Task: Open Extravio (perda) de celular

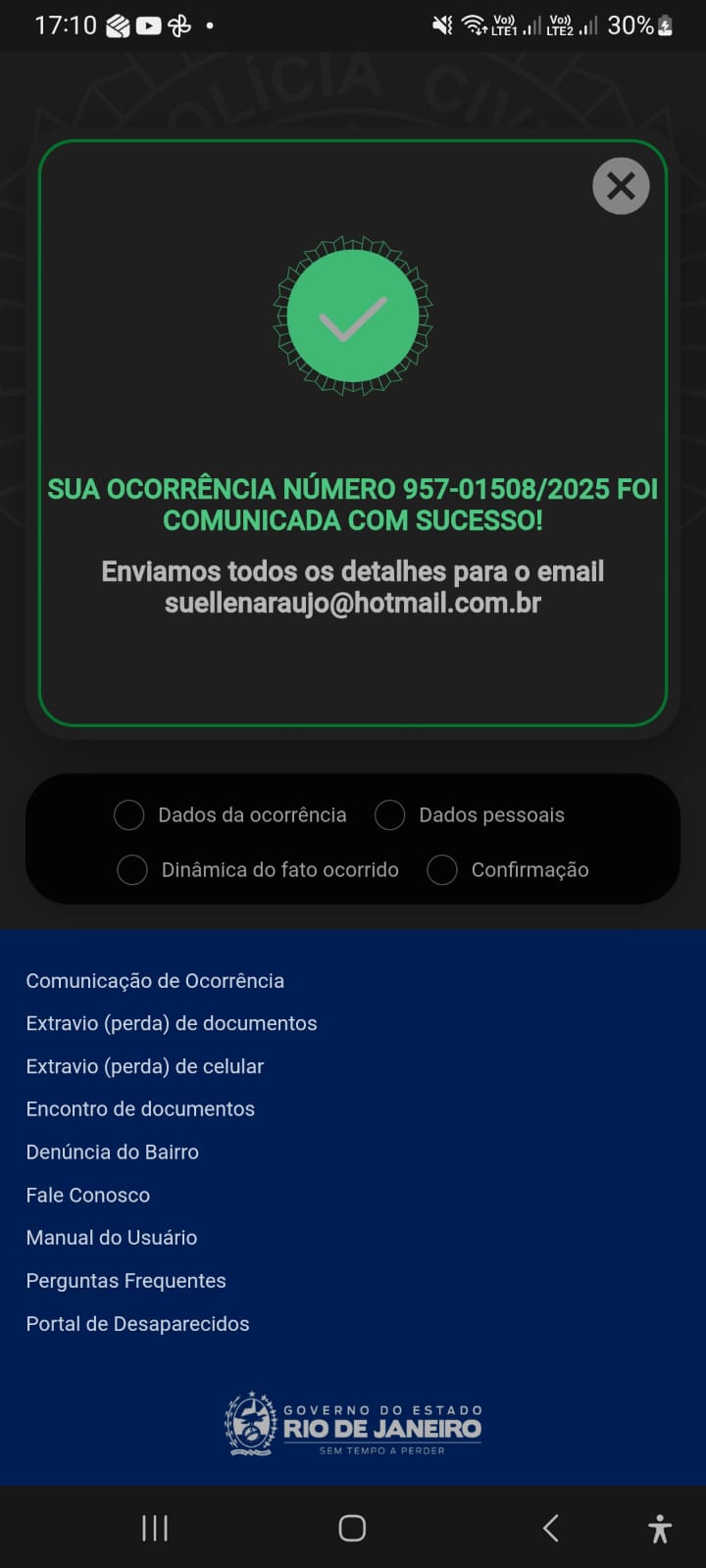Action: pyautogui.click(x=145, y=1066)
